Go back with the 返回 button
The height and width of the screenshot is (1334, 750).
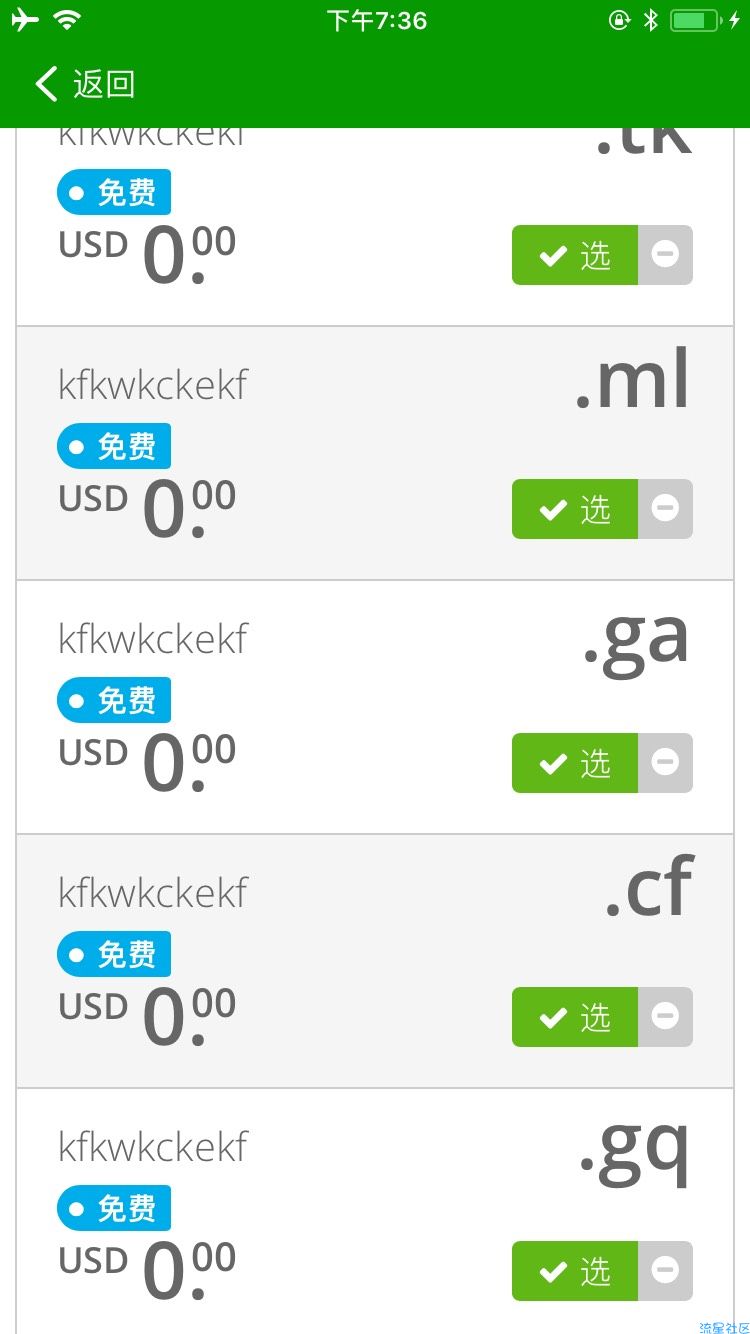pos(85,84)
